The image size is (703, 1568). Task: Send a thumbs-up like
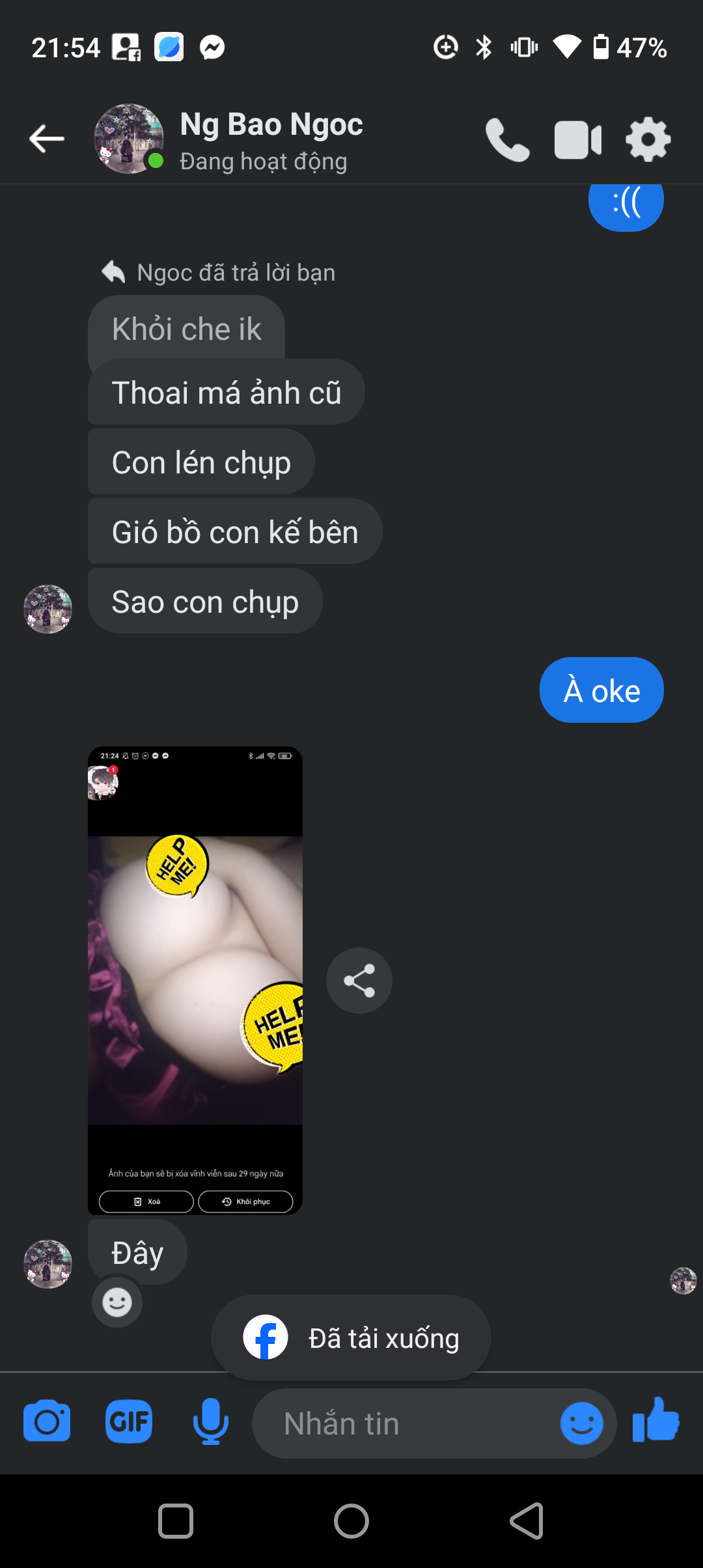[x=656, y=1421]
